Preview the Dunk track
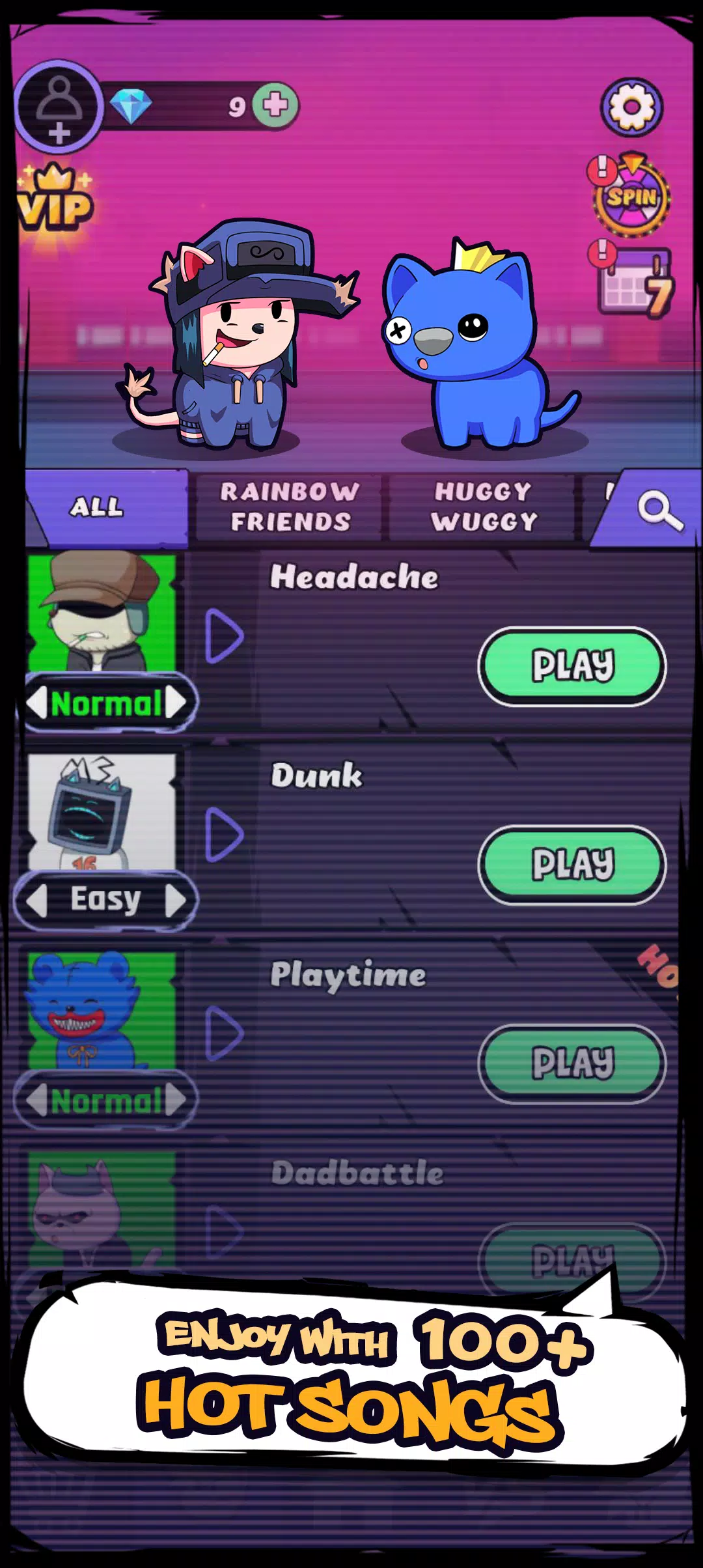703x1568 pixels. 224,835
